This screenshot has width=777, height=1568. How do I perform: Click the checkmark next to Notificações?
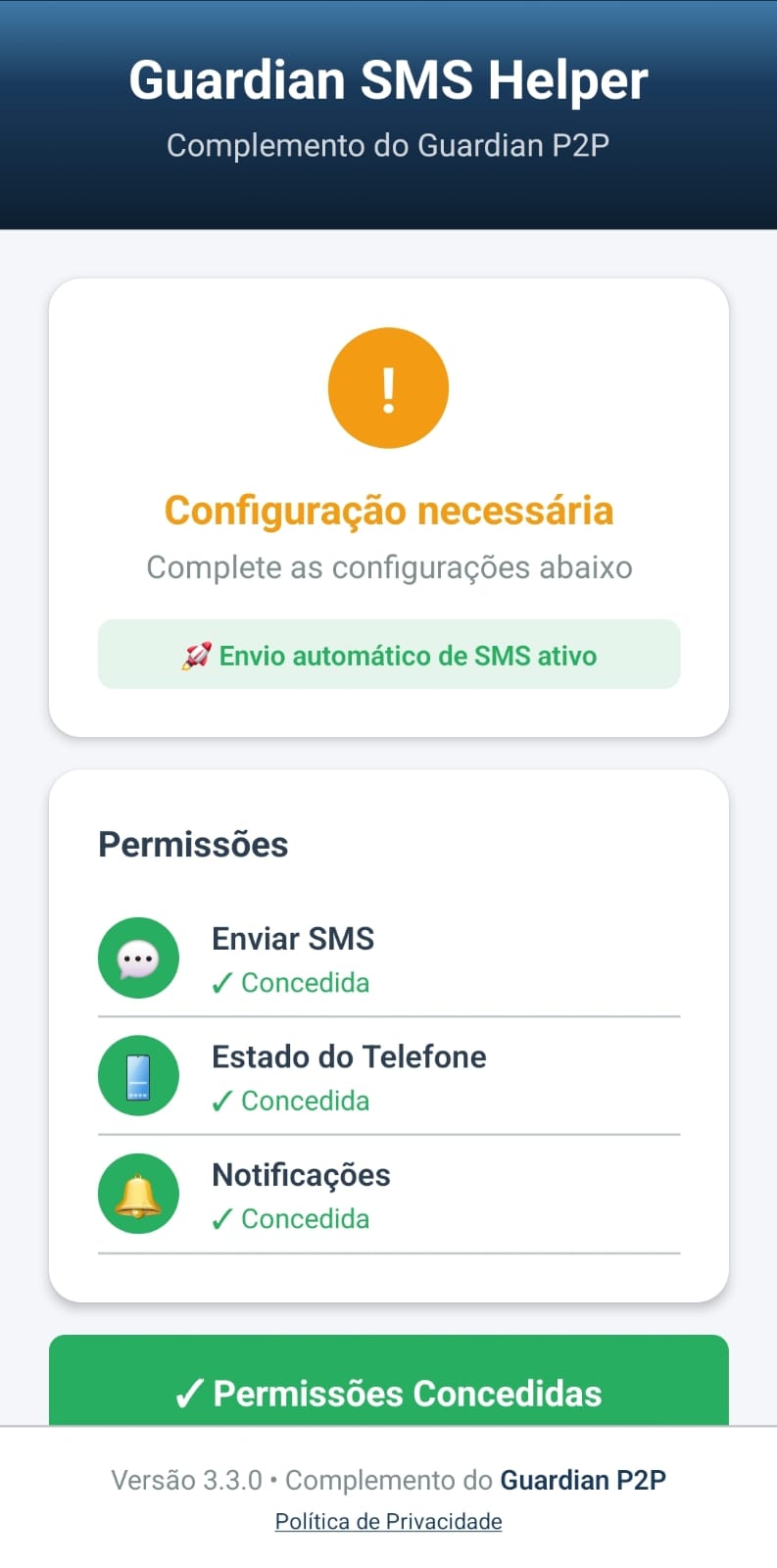click(x=221, y=1218)
